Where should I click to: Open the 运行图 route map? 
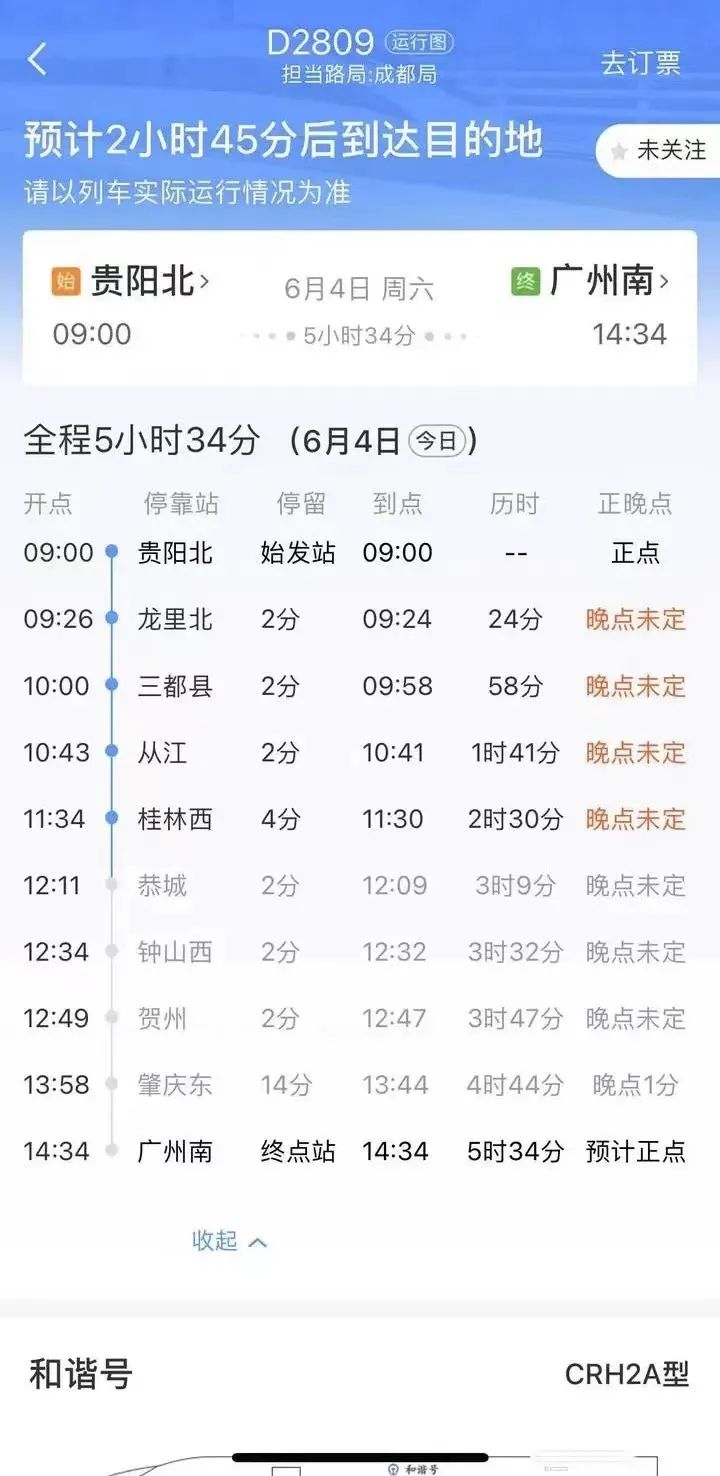(x=420, y=43)
